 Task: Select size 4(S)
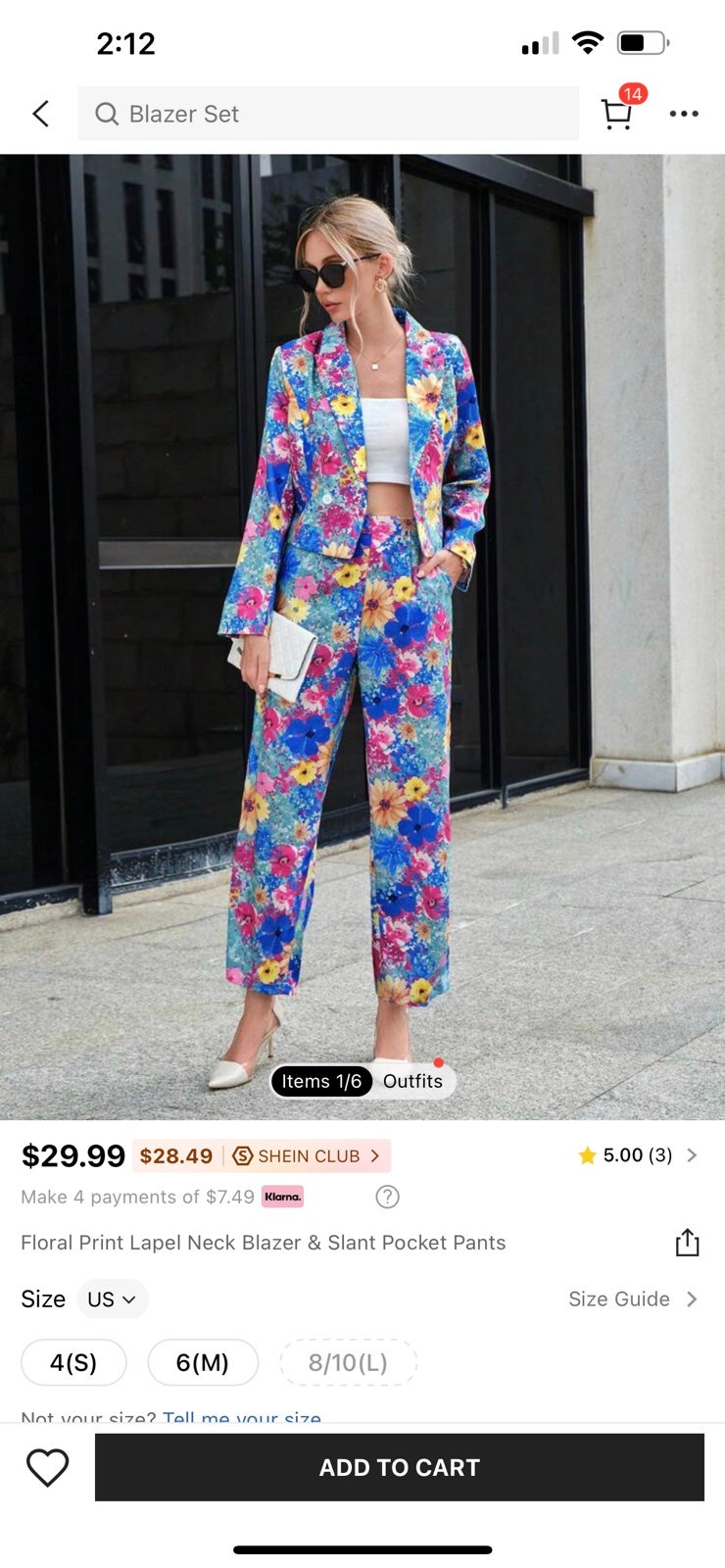pos(73,1362)
